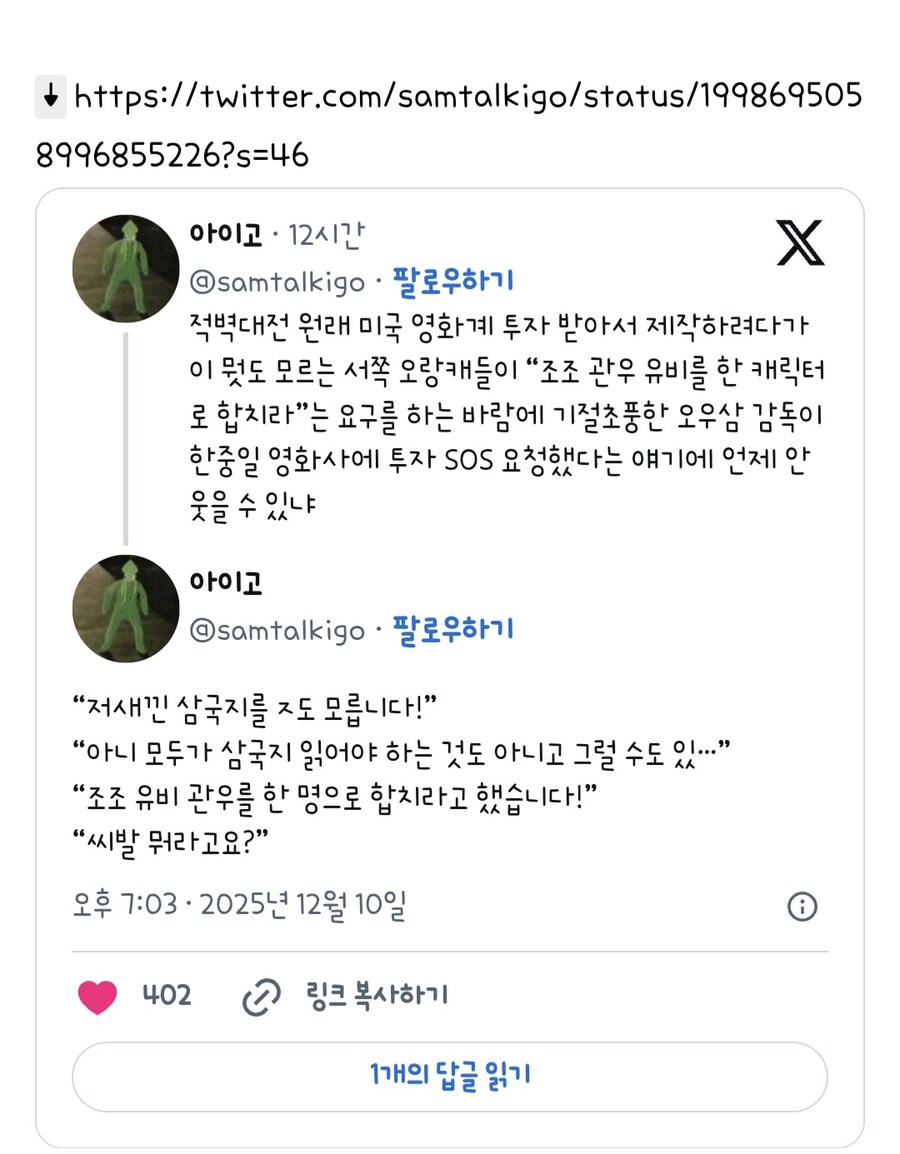This screenshot has height=1154, width=900.
Task: Expand the reply with 1개의 답글 읽기
Action: [x=450, y=1073]
